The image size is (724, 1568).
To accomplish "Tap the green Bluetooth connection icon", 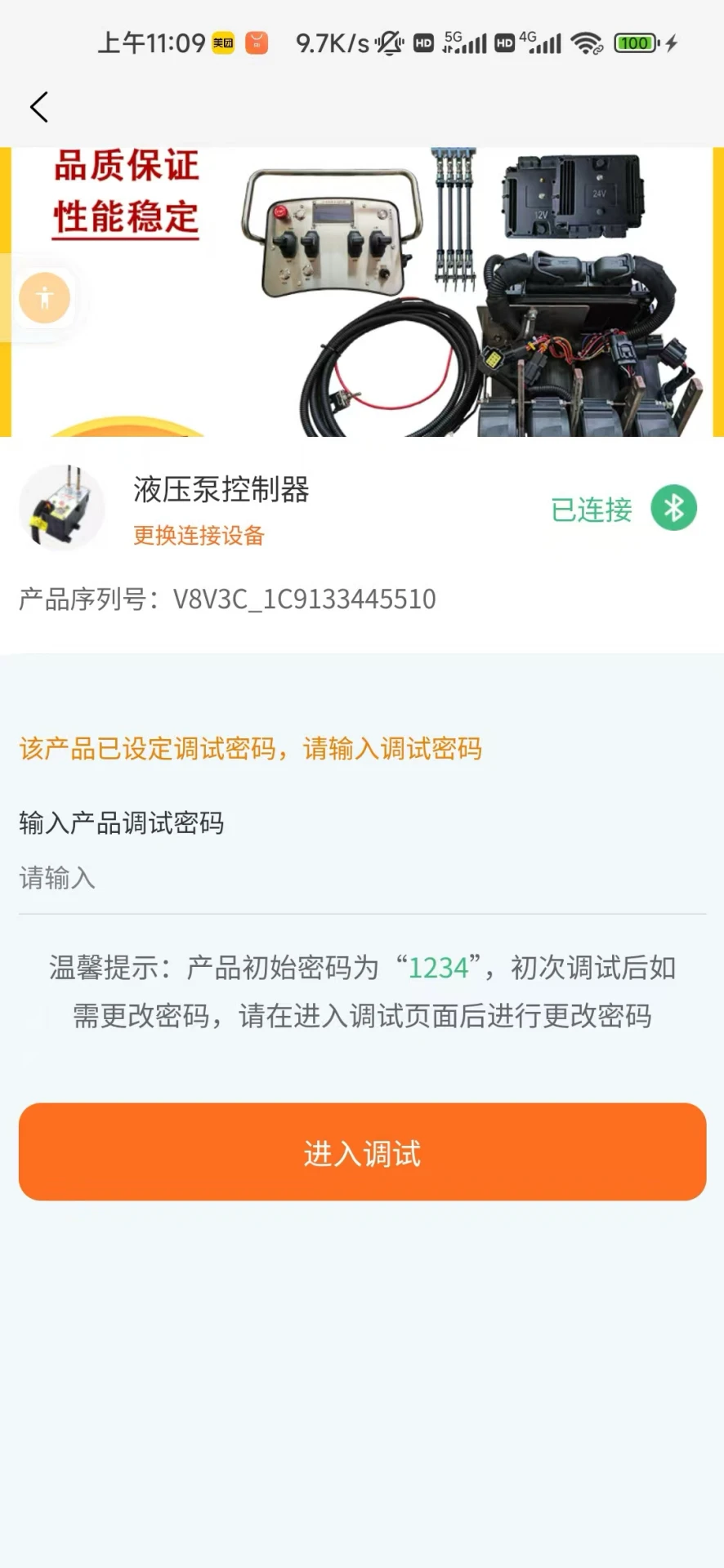I will click(x=673, y=507).
